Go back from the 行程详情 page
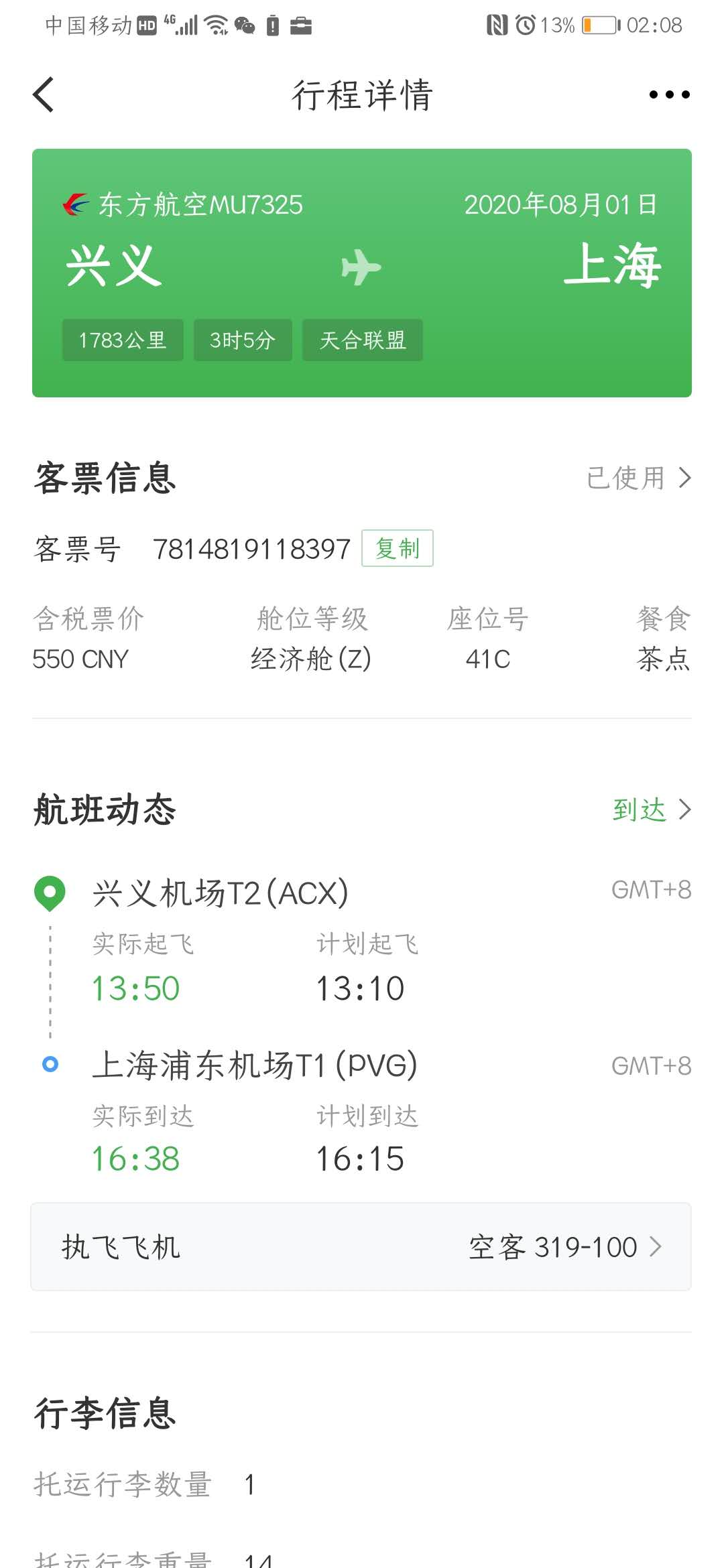Screen dimensions: 724x1568 pos(44,94)
